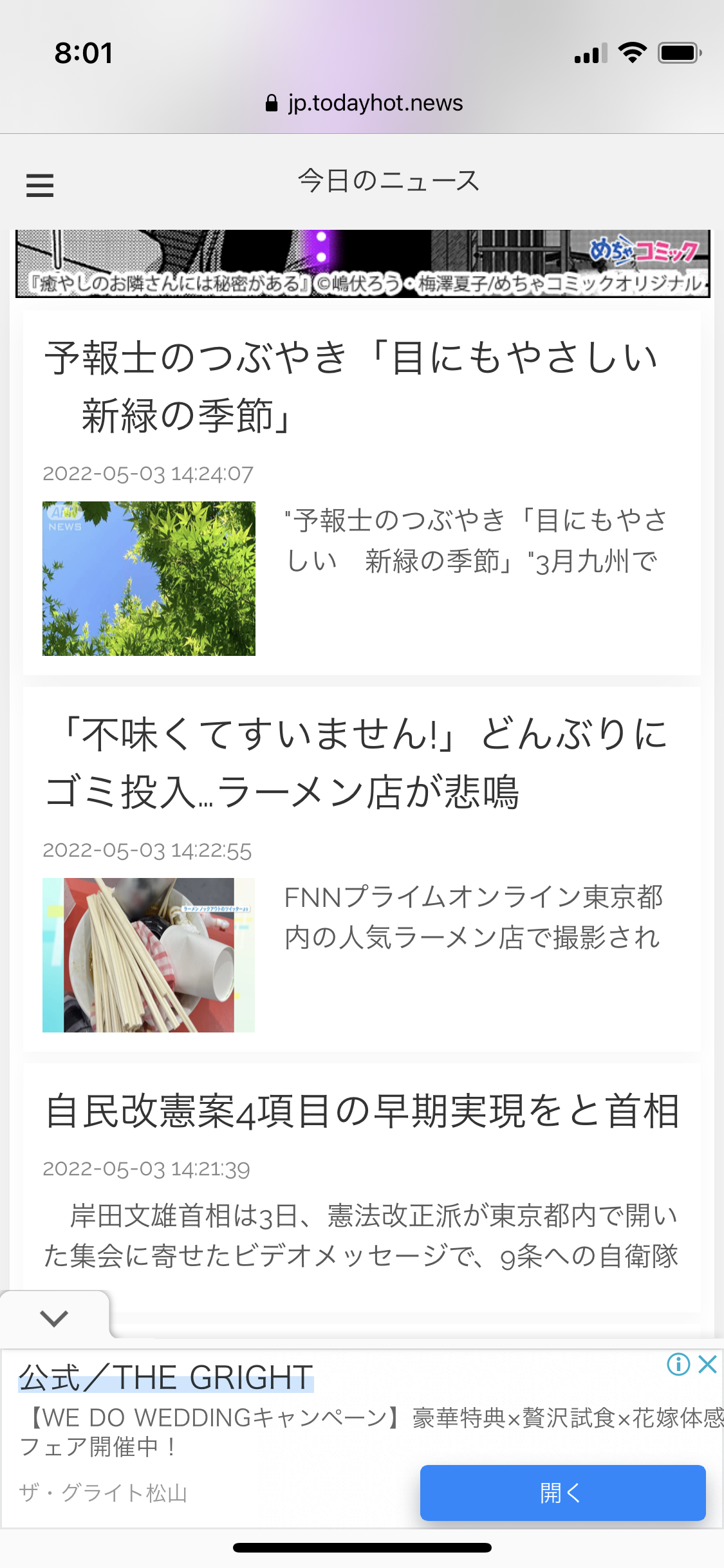Read the ラーメン店が悲鳴 article
Viewport: 724px width, 1568px height.
click(357, 763)
